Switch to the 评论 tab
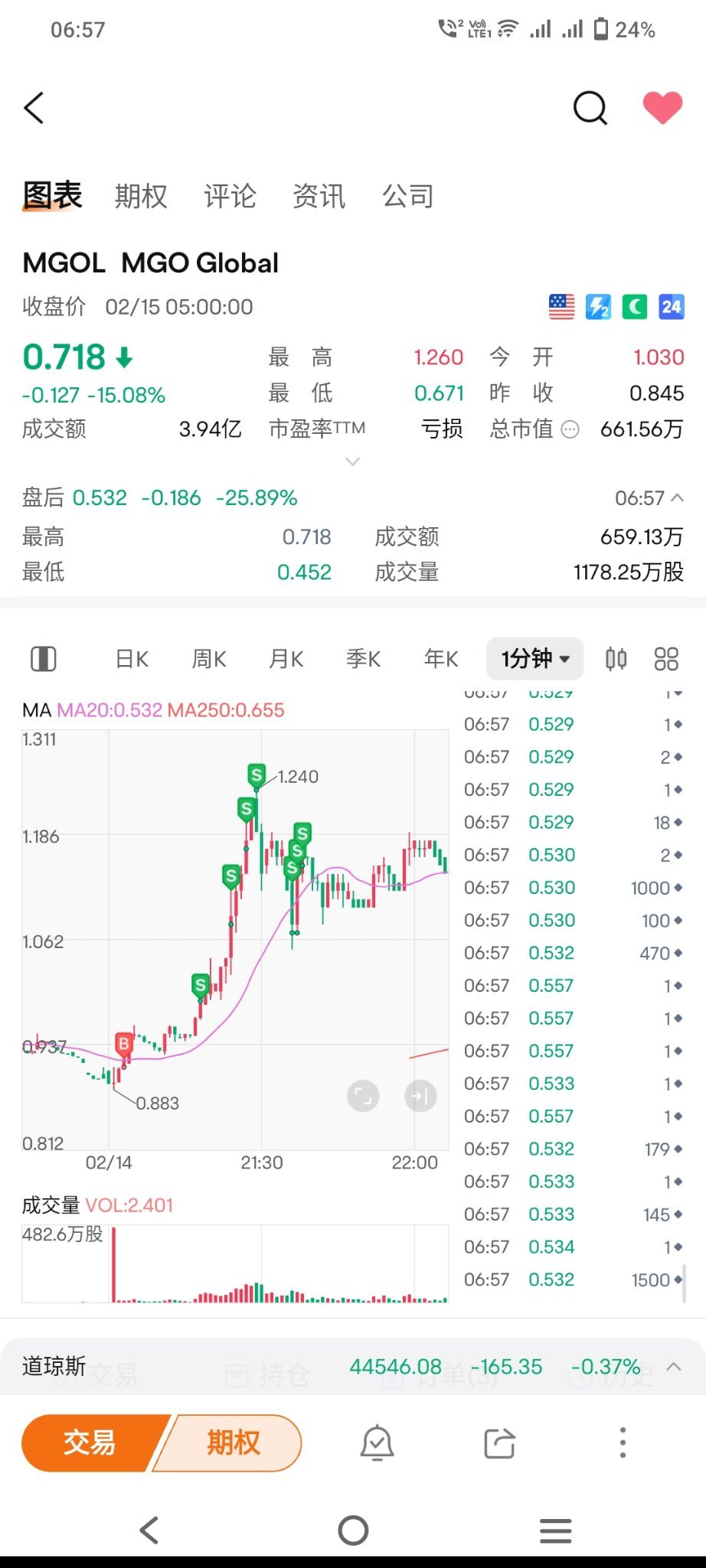This screenshot has height=1568, width=706. (230, 196)
